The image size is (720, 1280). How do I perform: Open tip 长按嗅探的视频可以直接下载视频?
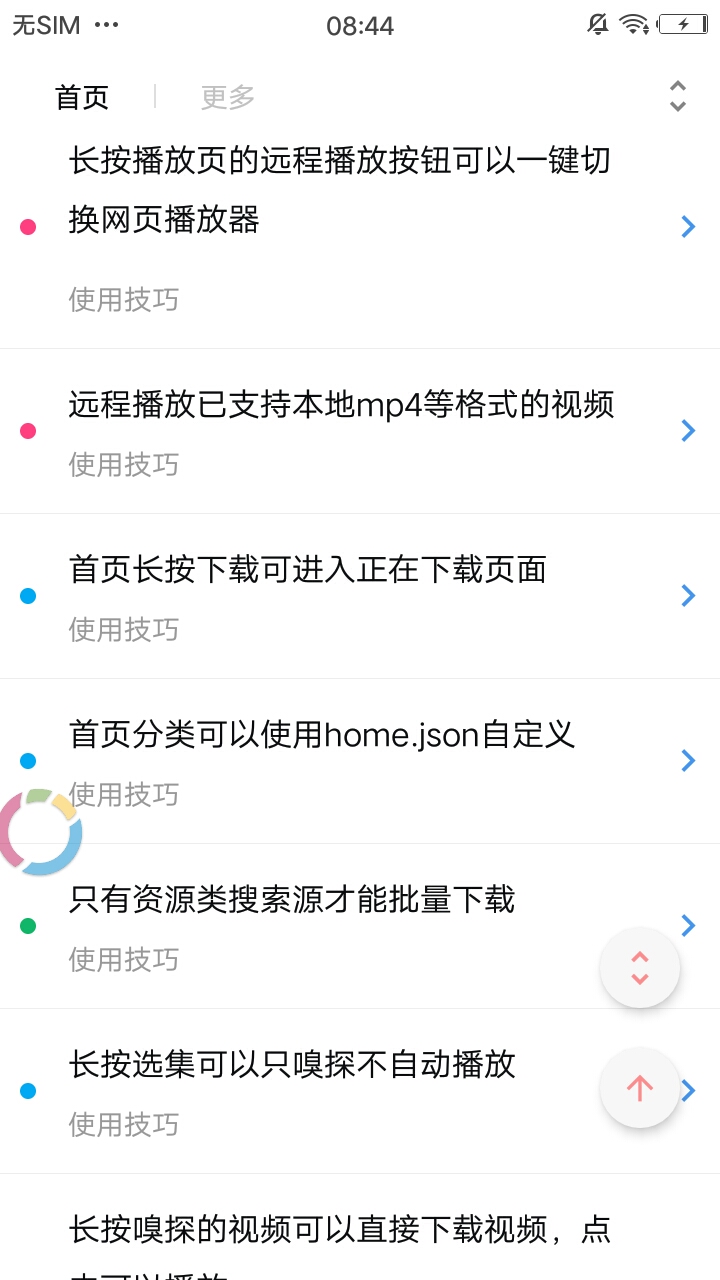[360, 1227]
